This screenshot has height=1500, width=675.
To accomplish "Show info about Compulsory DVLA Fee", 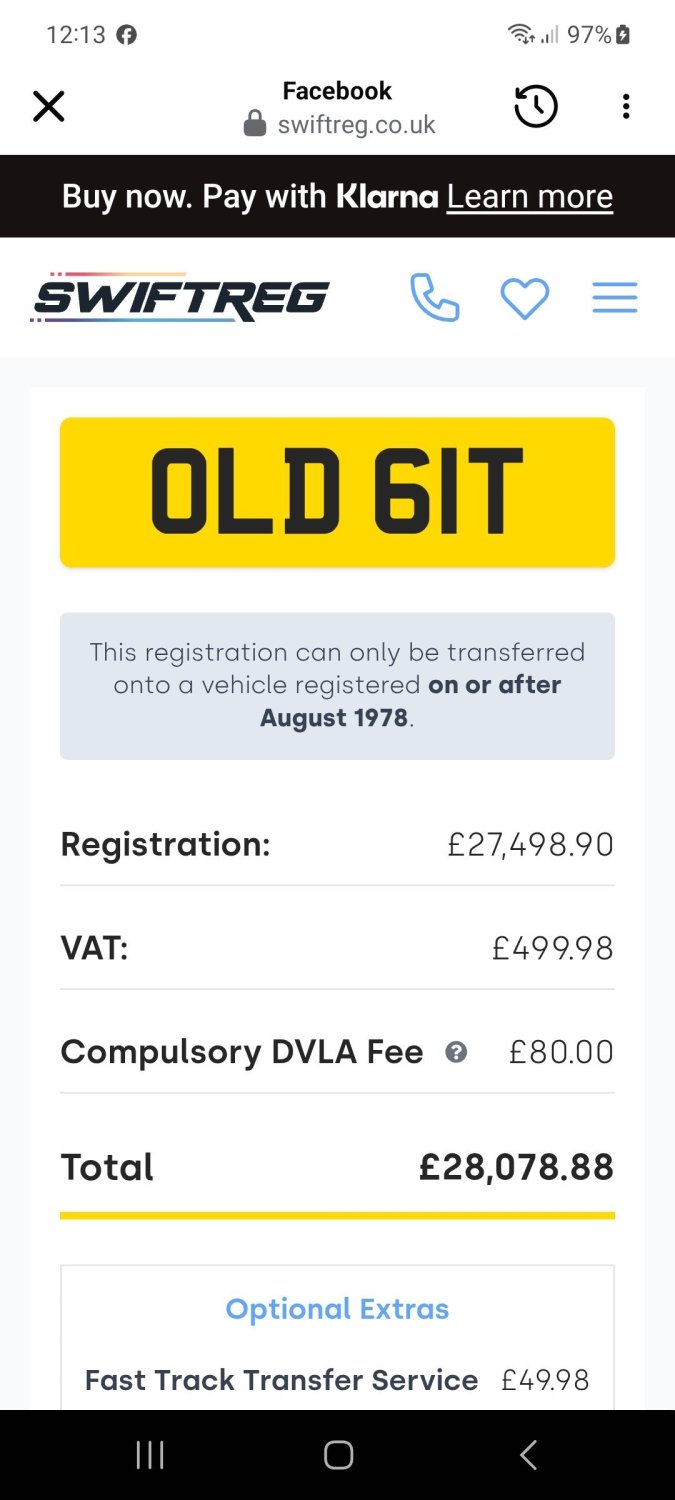I will (456, 1052).
